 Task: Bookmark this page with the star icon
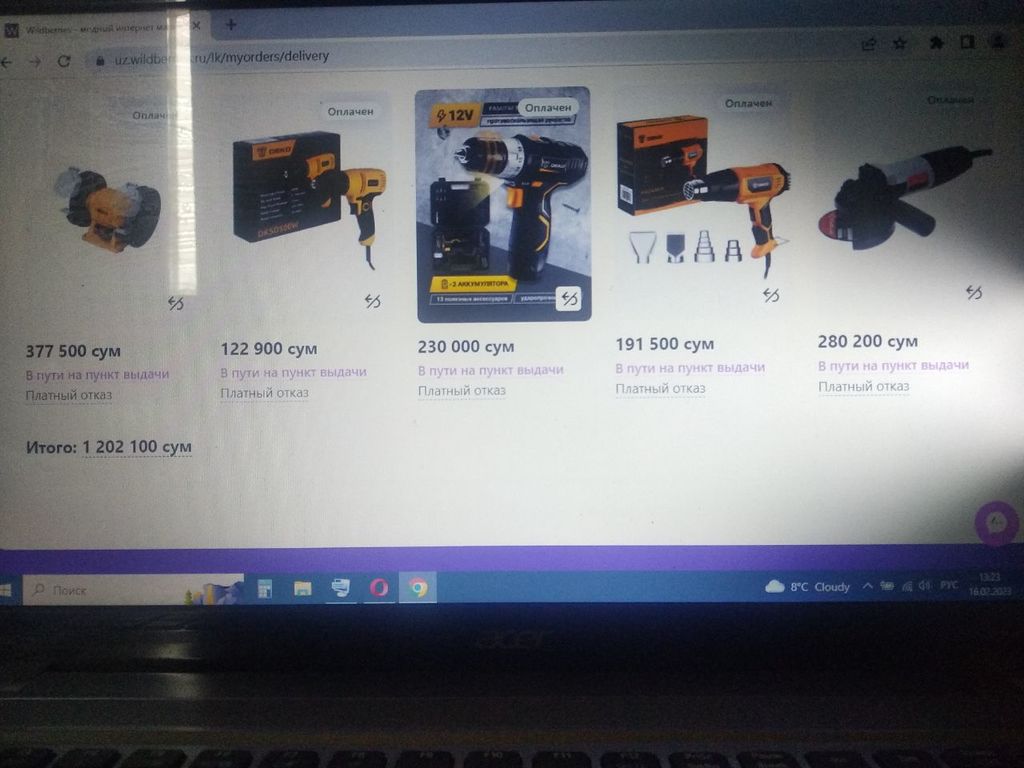tap(899, 43)
